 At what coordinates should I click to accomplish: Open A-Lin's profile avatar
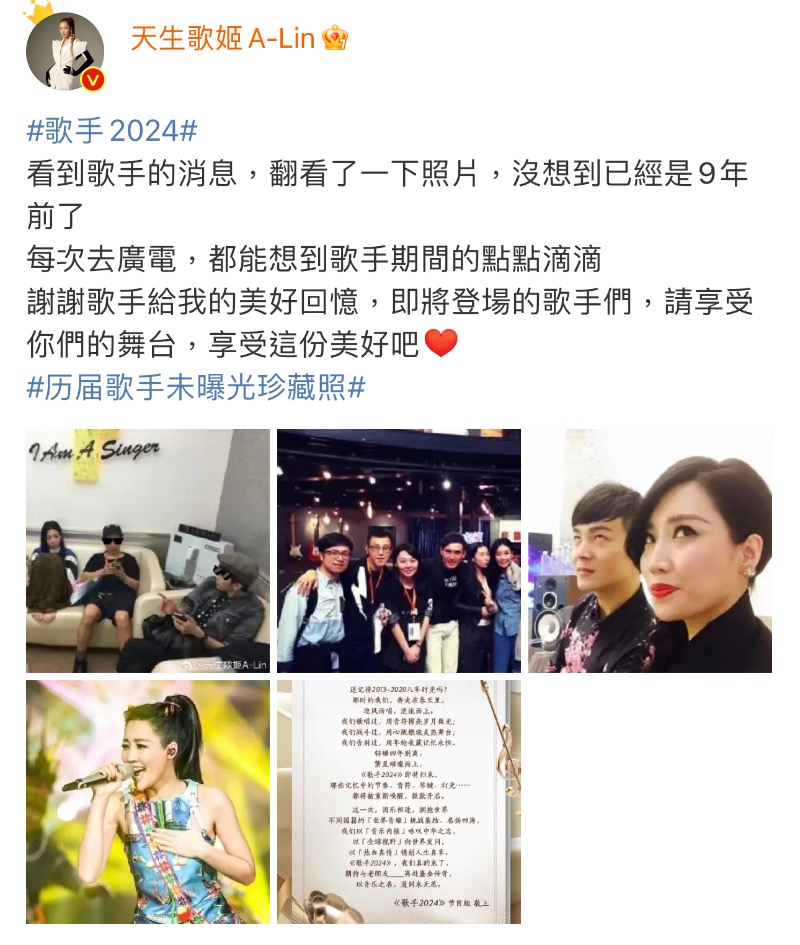(x=65, y=50)
